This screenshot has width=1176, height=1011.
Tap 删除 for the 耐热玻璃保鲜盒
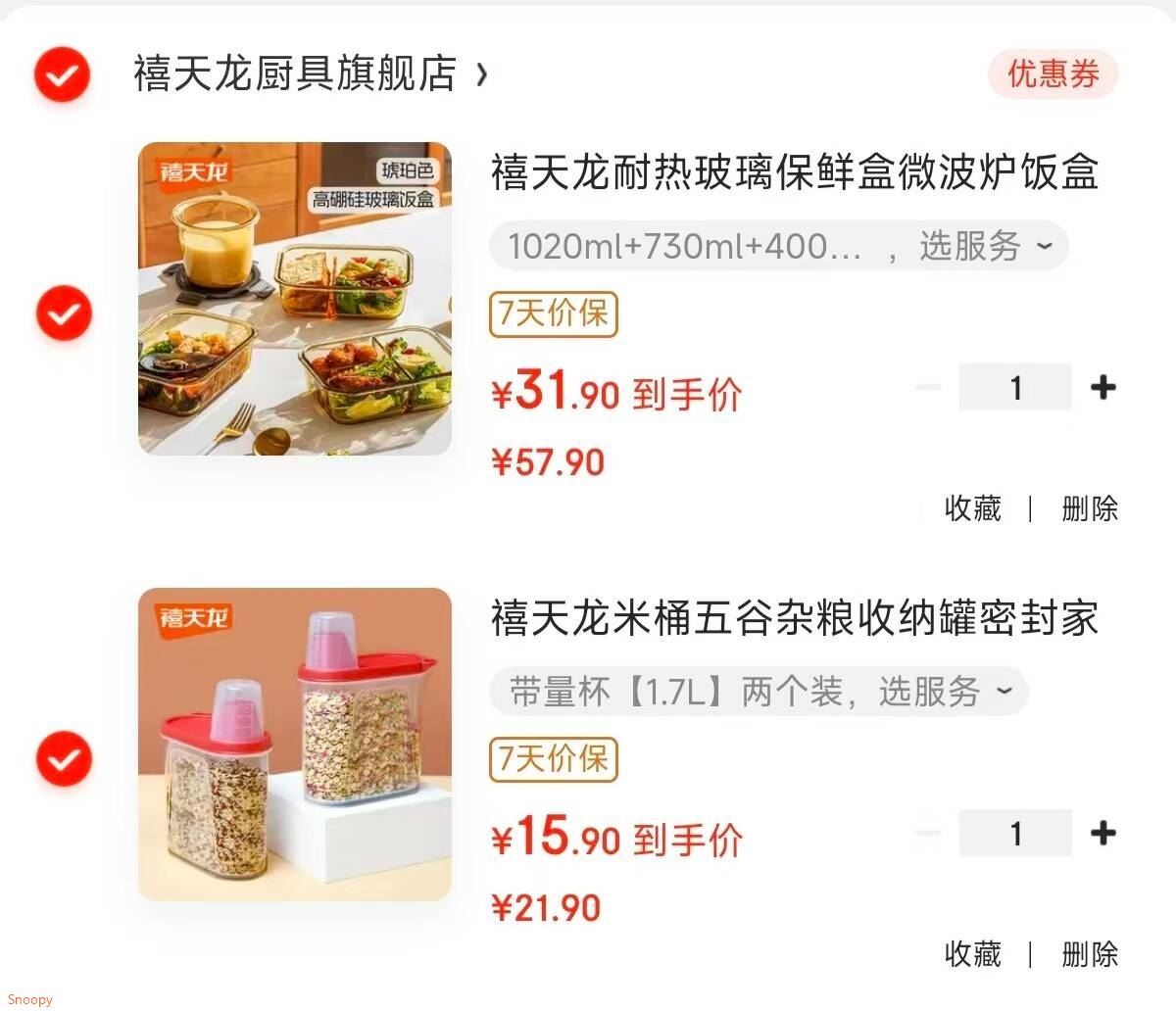1090,508
